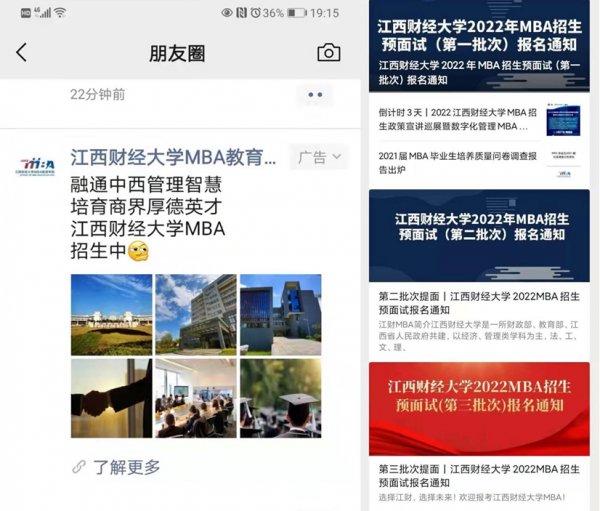
Task: View the handshake photo in the ad
Action: [x=111, y=398]
